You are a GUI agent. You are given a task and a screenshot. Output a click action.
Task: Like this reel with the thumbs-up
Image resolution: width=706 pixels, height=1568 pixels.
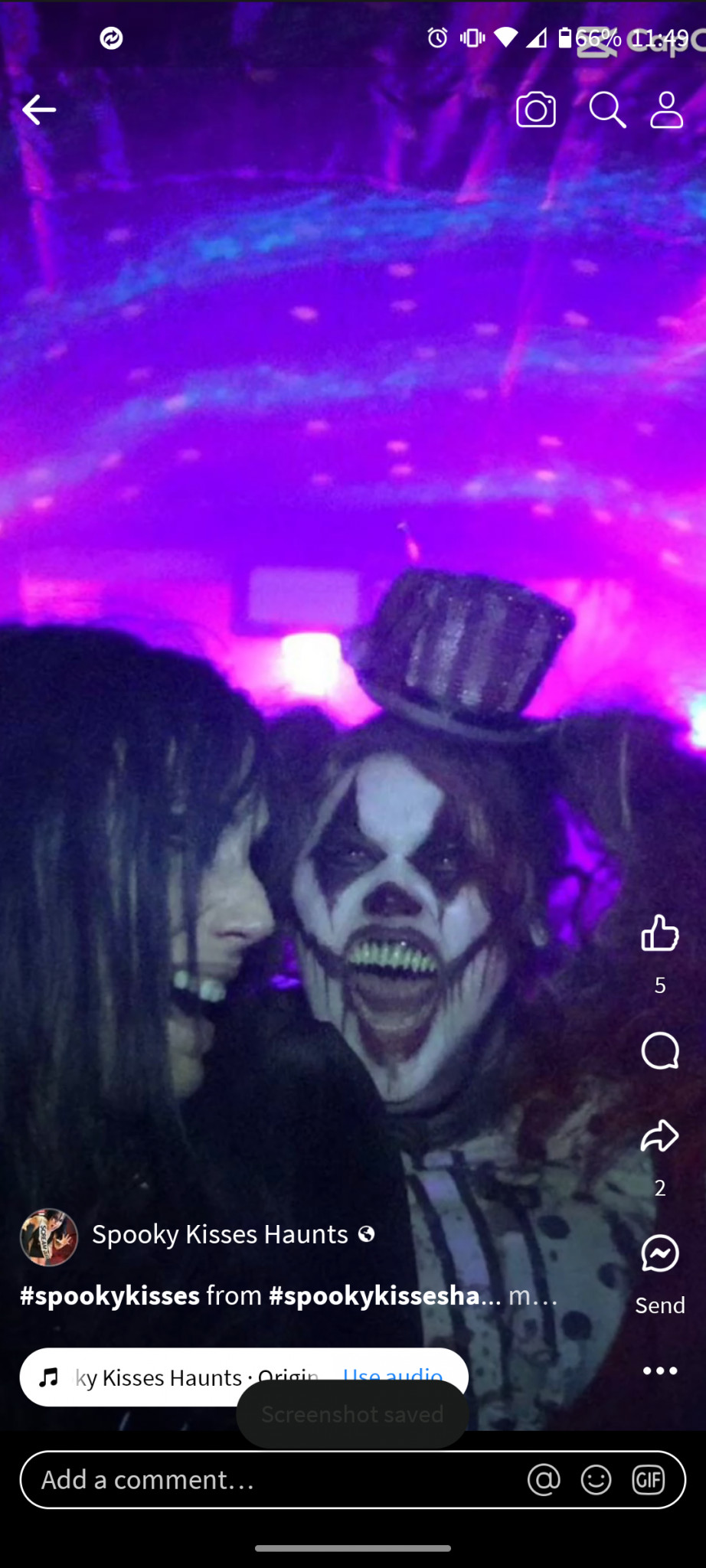point(659,933)
